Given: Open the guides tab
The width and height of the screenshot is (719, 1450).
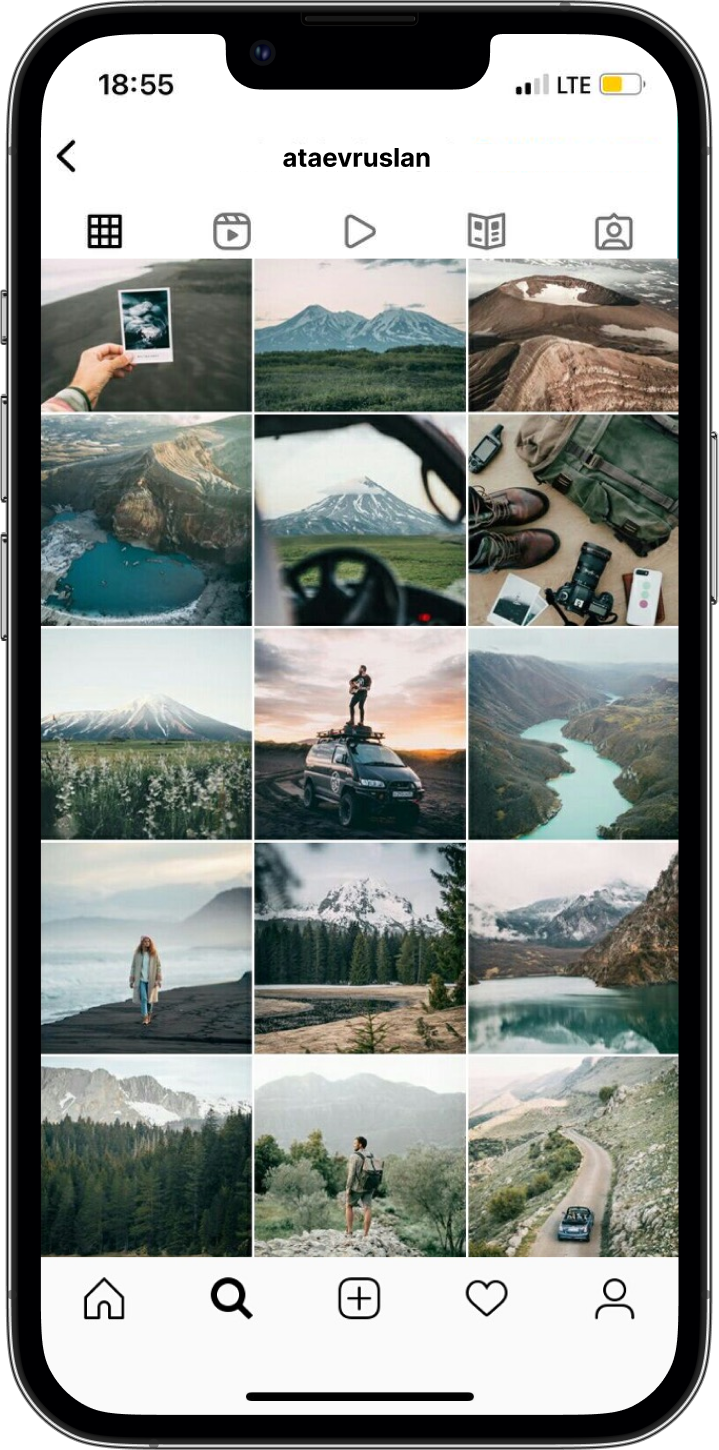Looking at the screenshot, I should pos(486,231).
